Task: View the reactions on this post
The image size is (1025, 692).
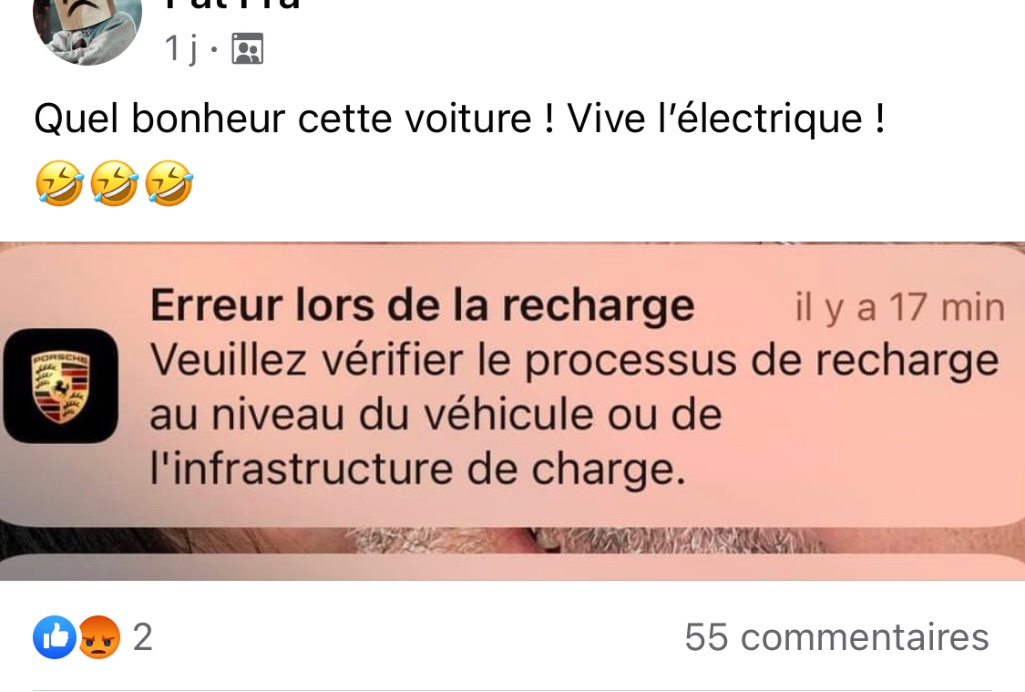Action: point(92,637)
